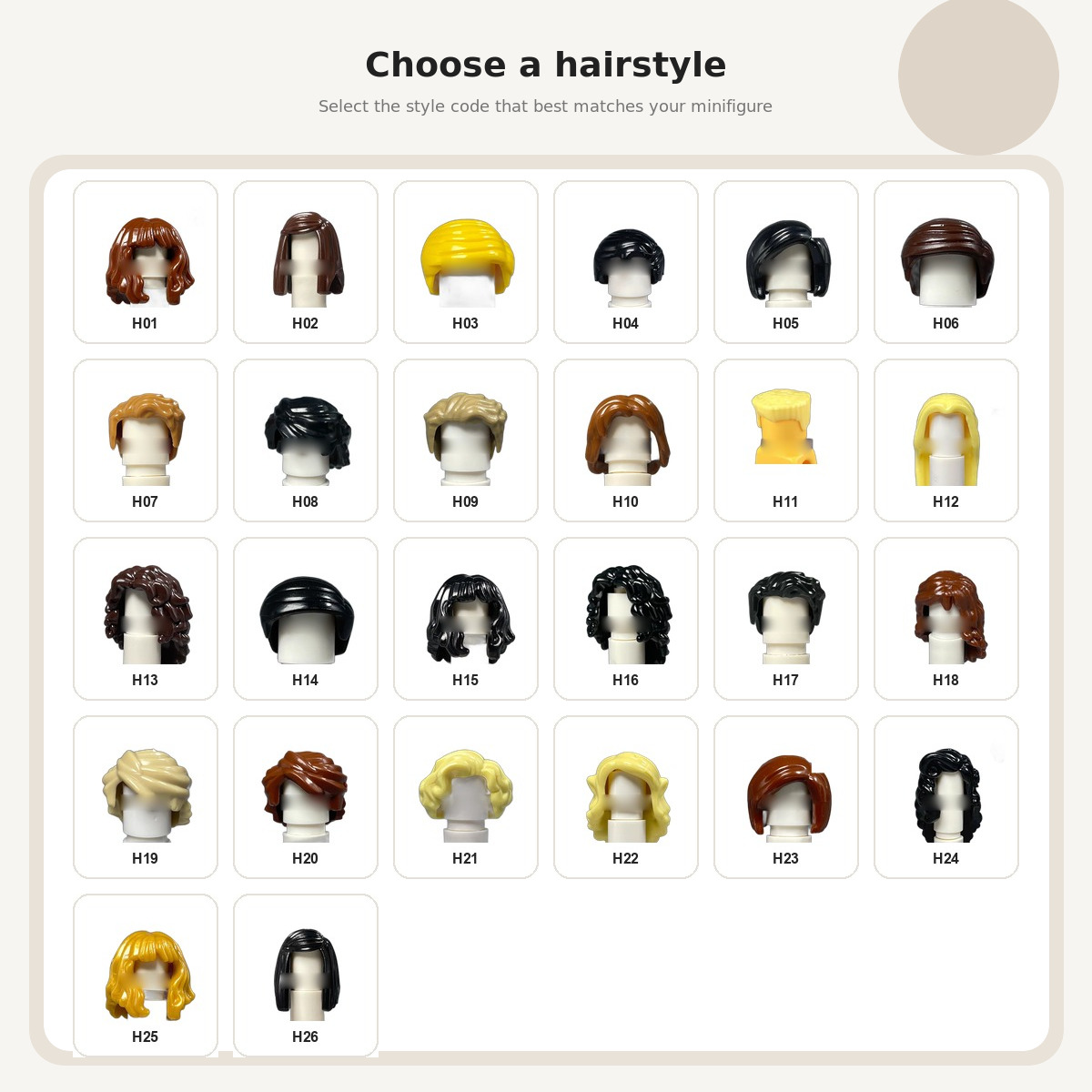Pick hairstyle tile H05

click(786, 262)
